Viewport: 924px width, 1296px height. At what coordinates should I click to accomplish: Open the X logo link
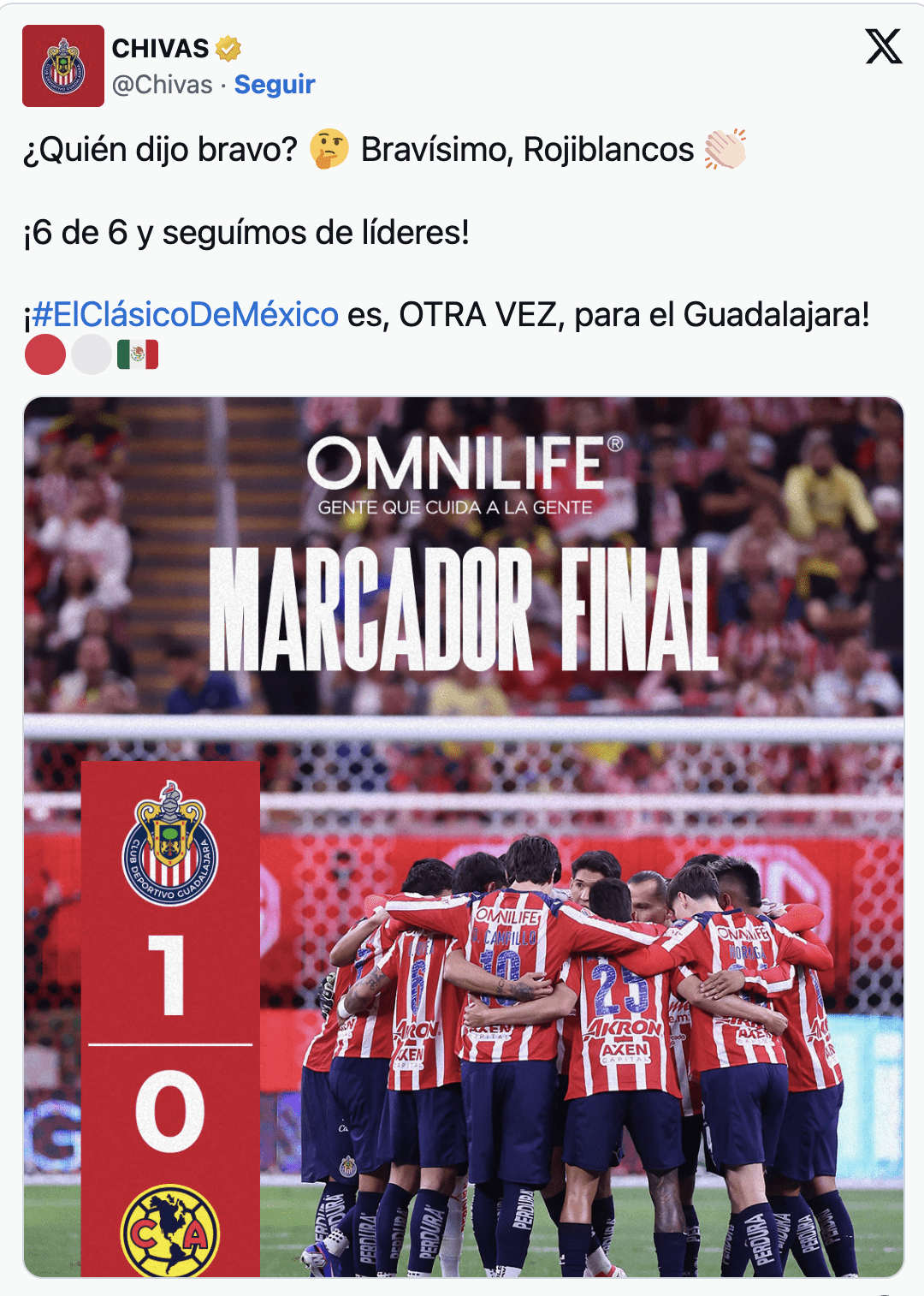click(x=883, y=46)
